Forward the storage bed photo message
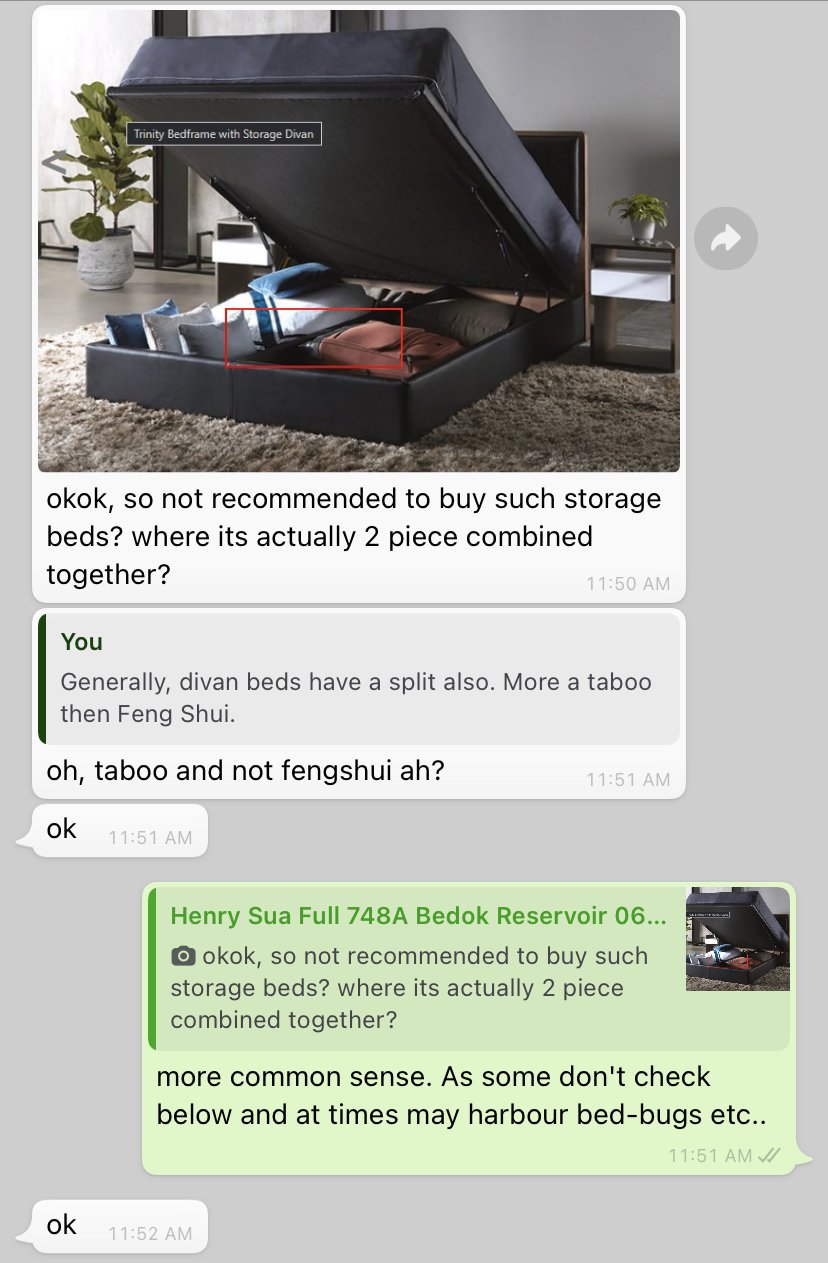The width and height of the screenshot is (828, 1263). [x=725, y=238]
